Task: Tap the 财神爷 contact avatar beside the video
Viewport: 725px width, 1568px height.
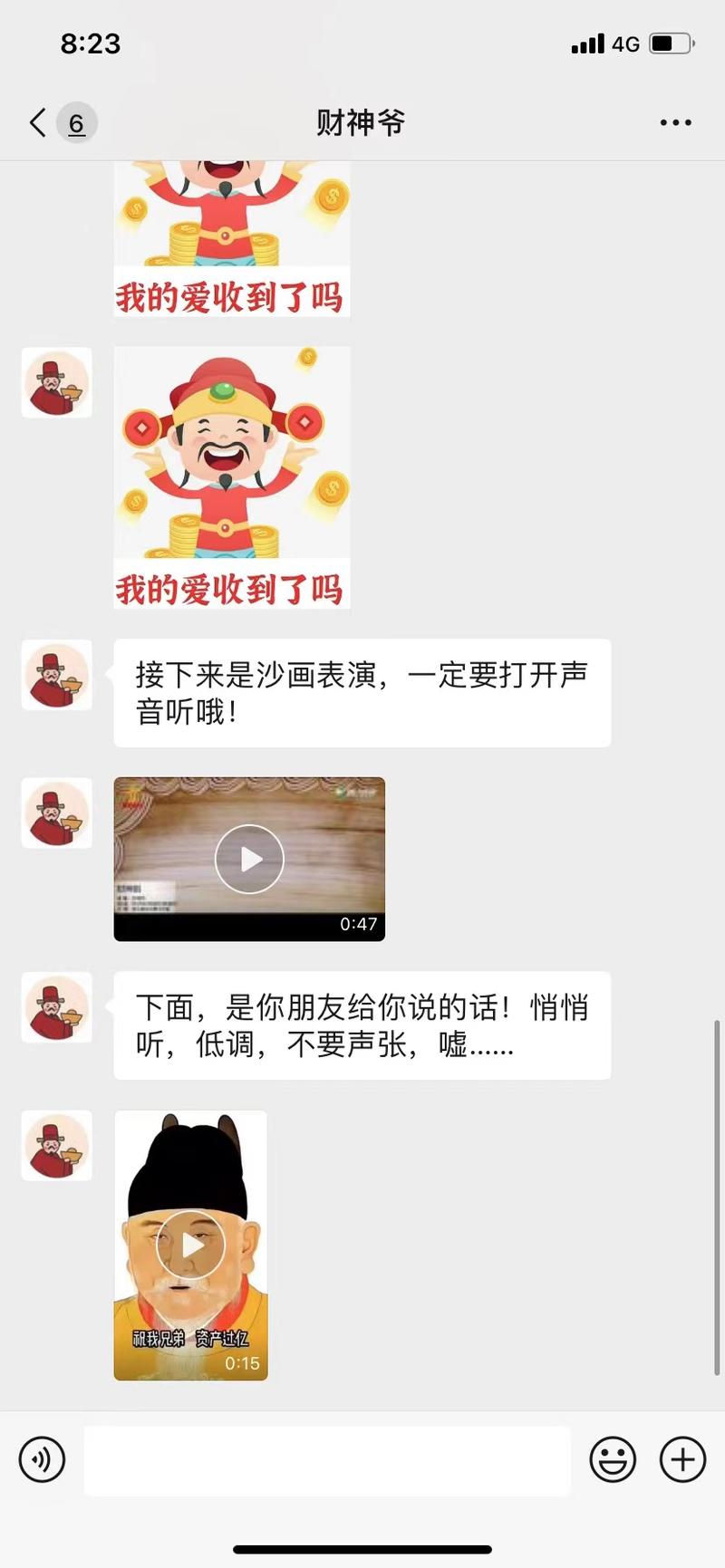Action: 56,813
